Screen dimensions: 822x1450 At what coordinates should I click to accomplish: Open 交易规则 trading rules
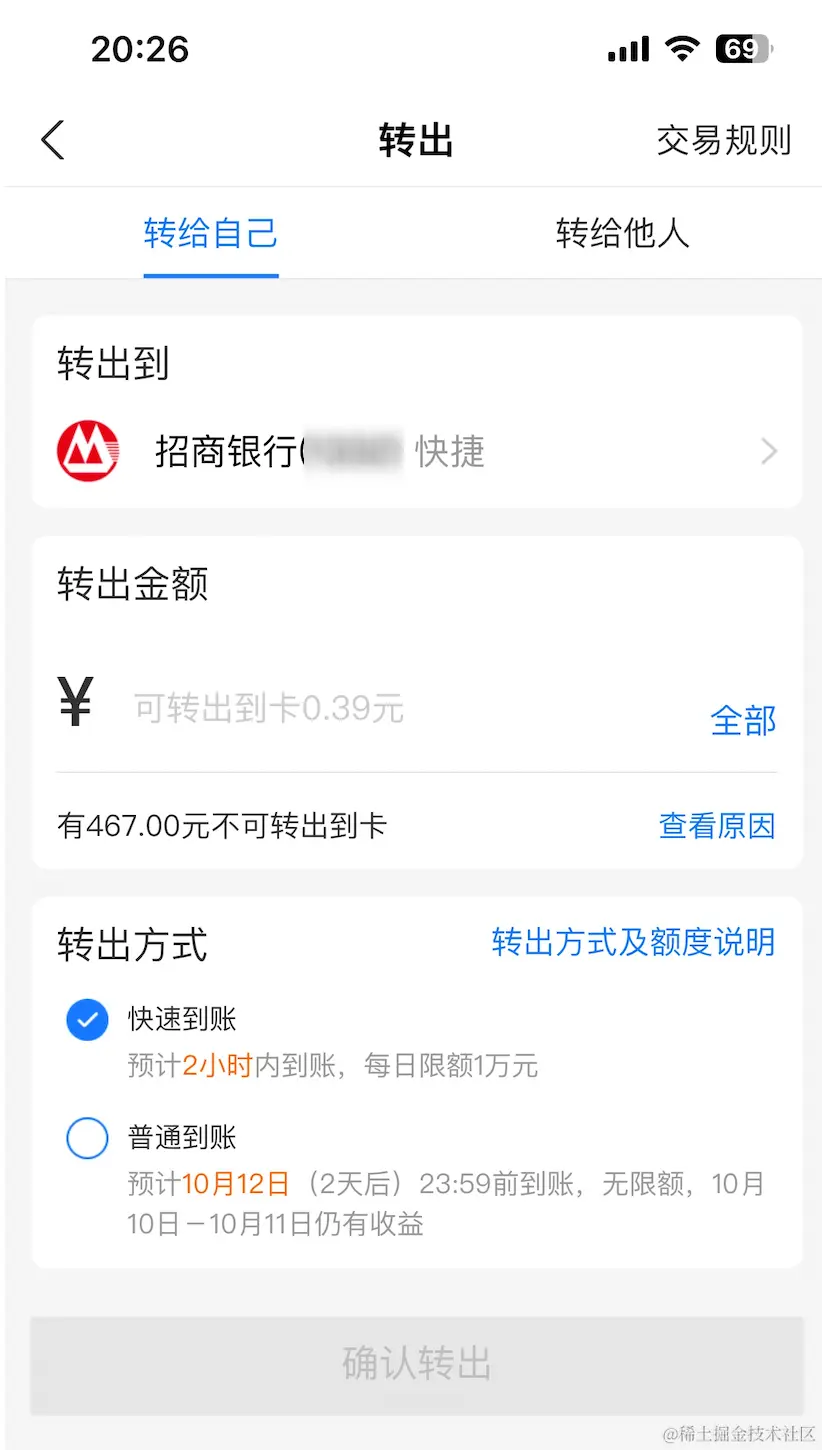pos(723,140)
